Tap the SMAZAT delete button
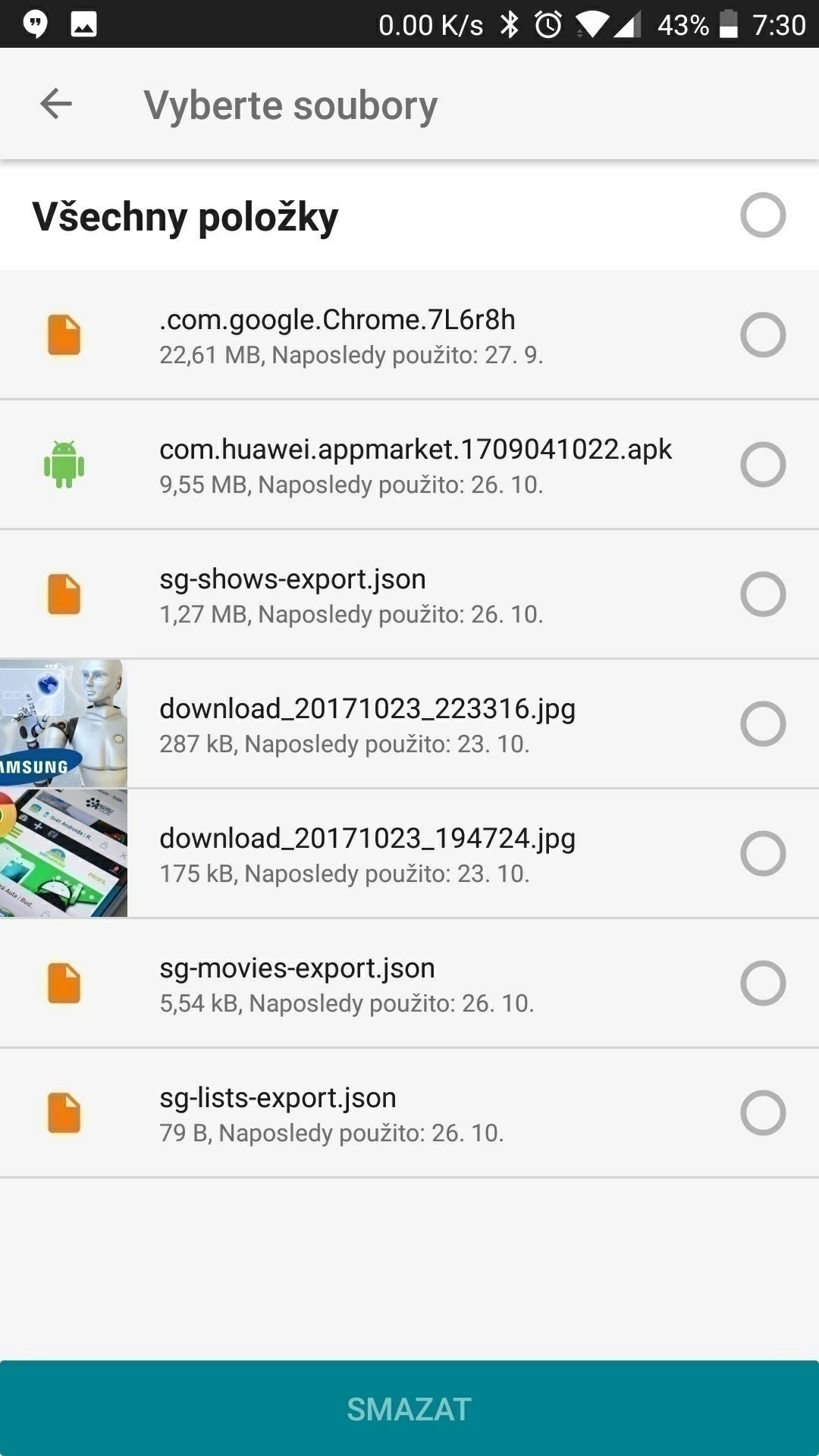Image resolution: width=819 pixels, height=1456 pixels. 409,1408
